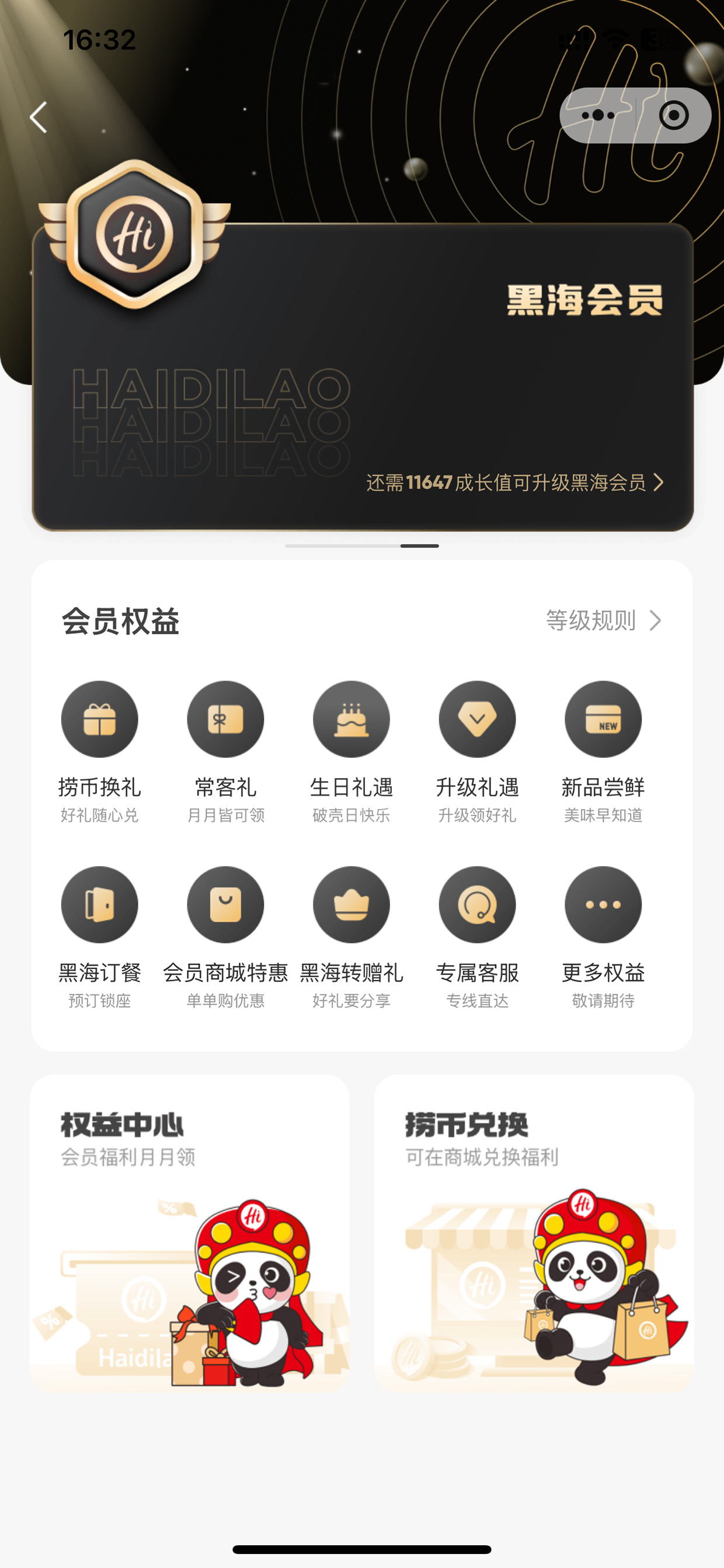Viewport: 724px width, 1568px height.
Task: Tap the 黑海会员 membership card
Action: 363,377
